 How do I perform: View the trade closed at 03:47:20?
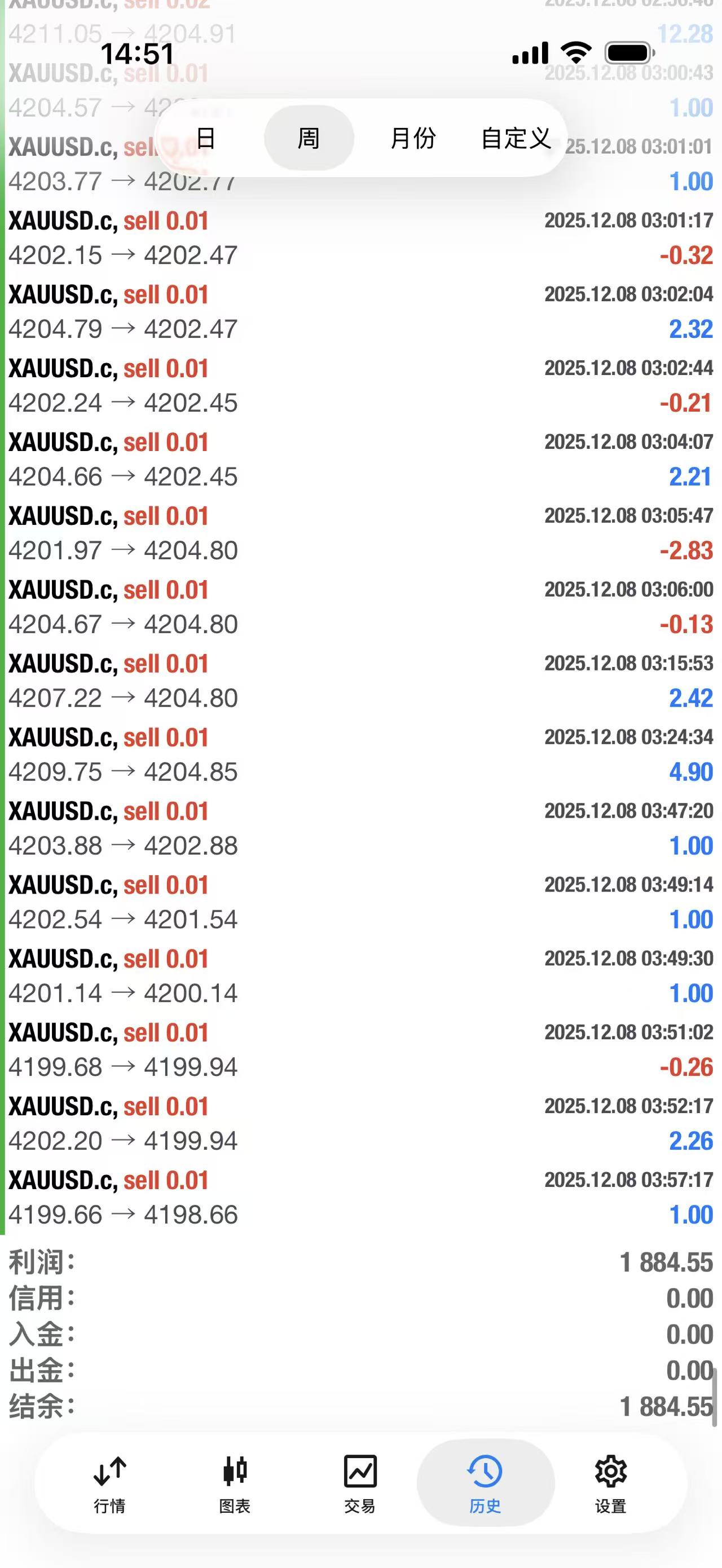point(360,828)
